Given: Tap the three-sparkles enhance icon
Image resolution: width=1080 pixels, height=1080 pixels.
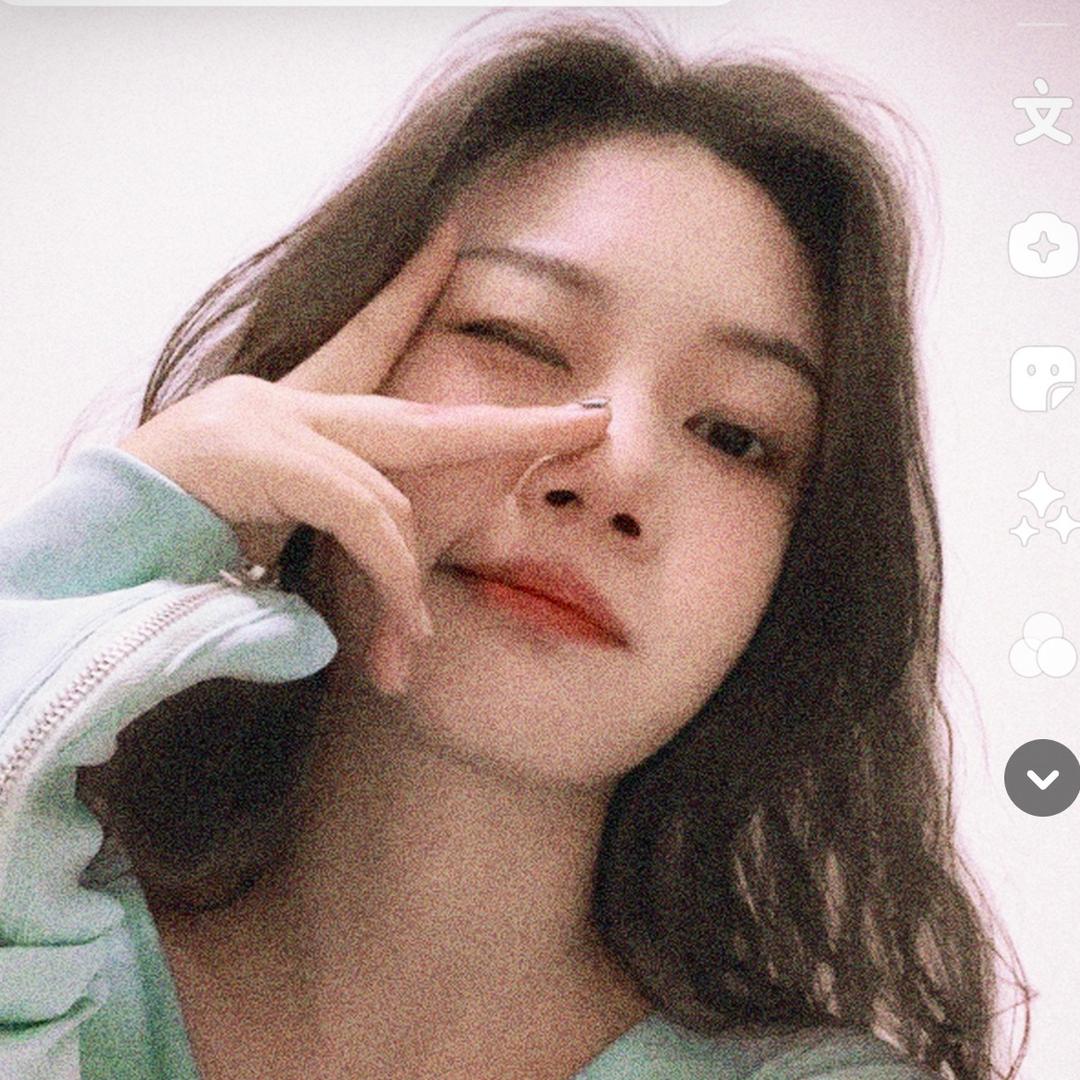Looking at the screenshot, I should pyautogui.click(x=1044, y=510).
